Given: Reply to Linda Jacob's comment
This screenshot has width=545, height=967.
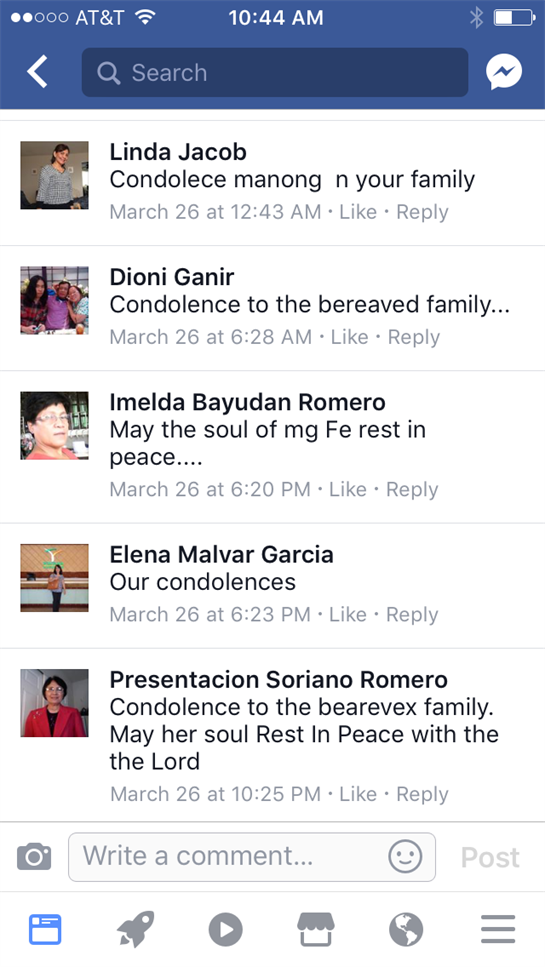Looking at the screenshot, I should coord(422,212).
